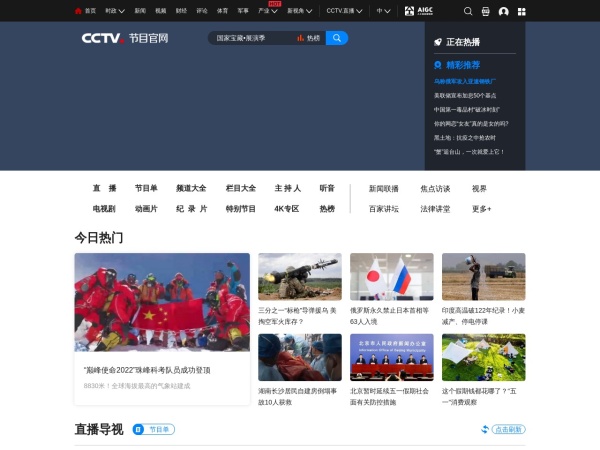This screenshot has width=600, height=450.
Task: Open the user account icon
Action: coord(503,11)
